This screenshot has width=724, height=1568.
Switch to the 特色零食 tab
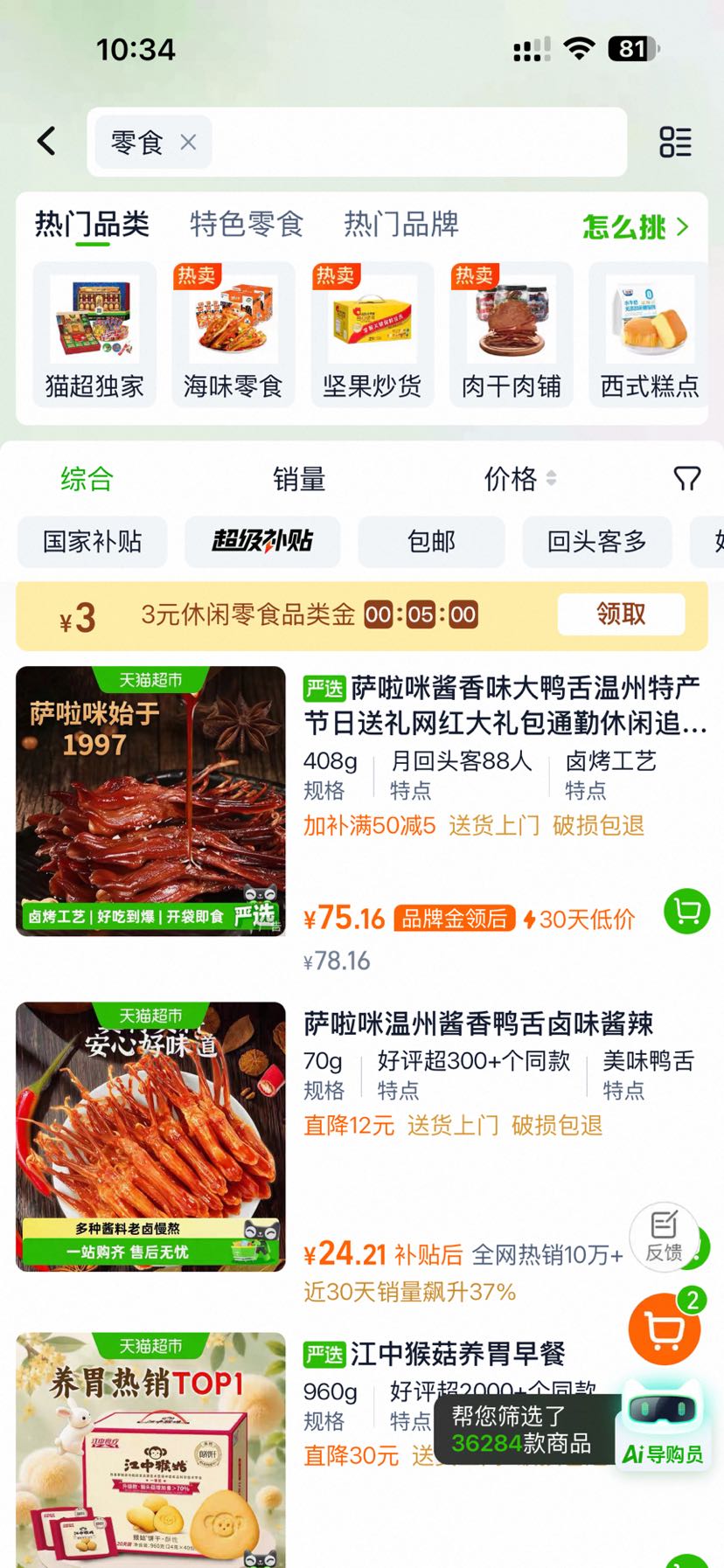[247, 225]
